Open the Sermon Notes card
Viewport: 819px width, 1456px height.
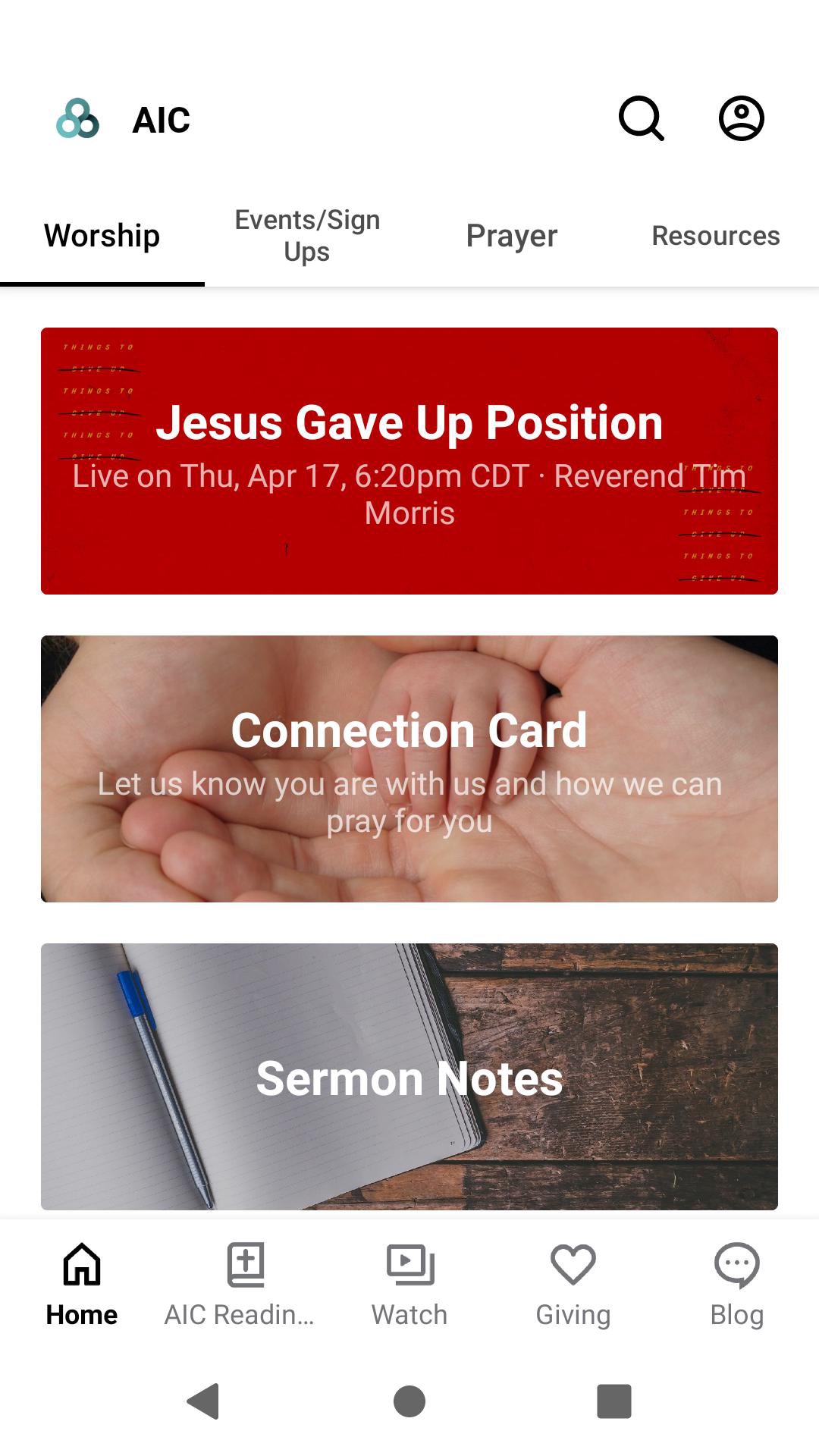pyautogui.click(x=409, y=1077)
